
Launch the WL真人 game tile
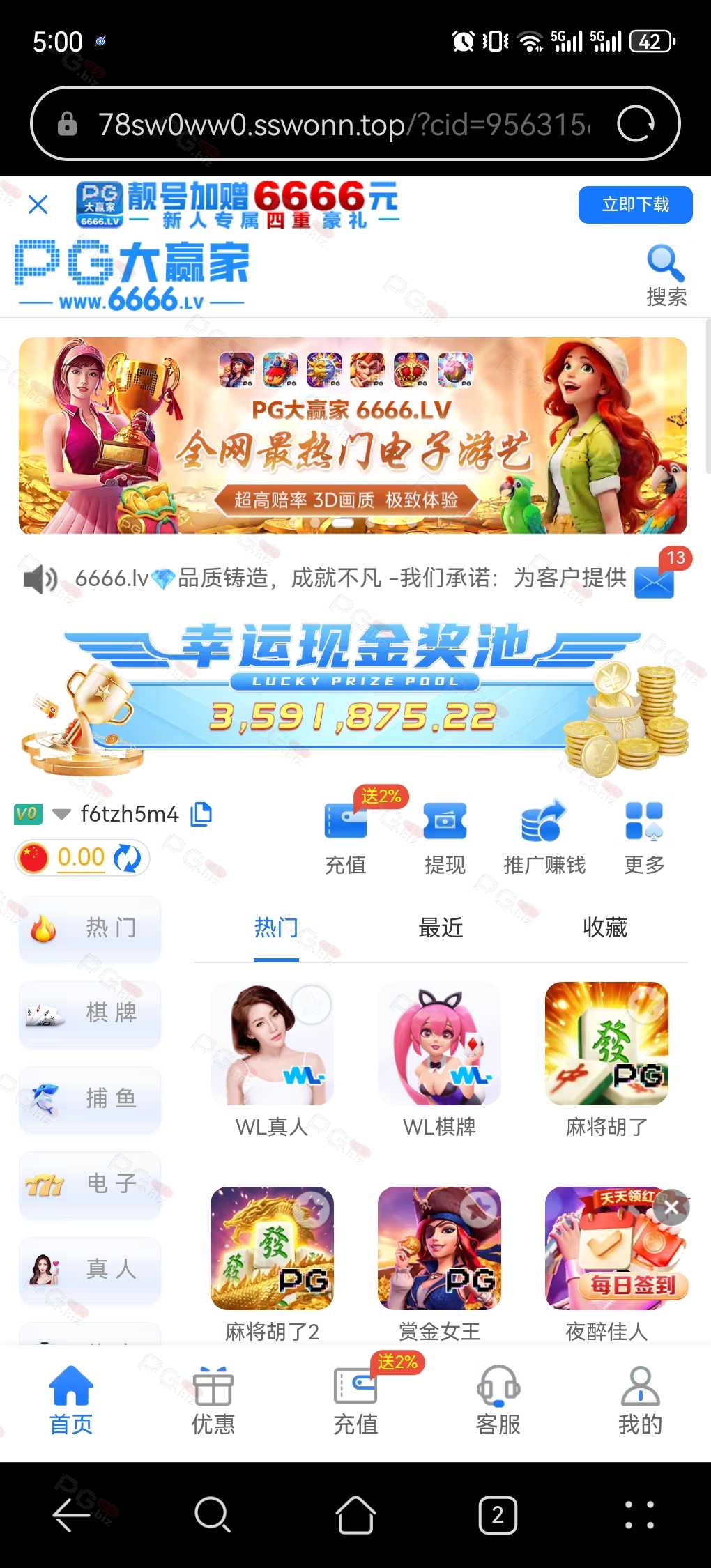272,1059
